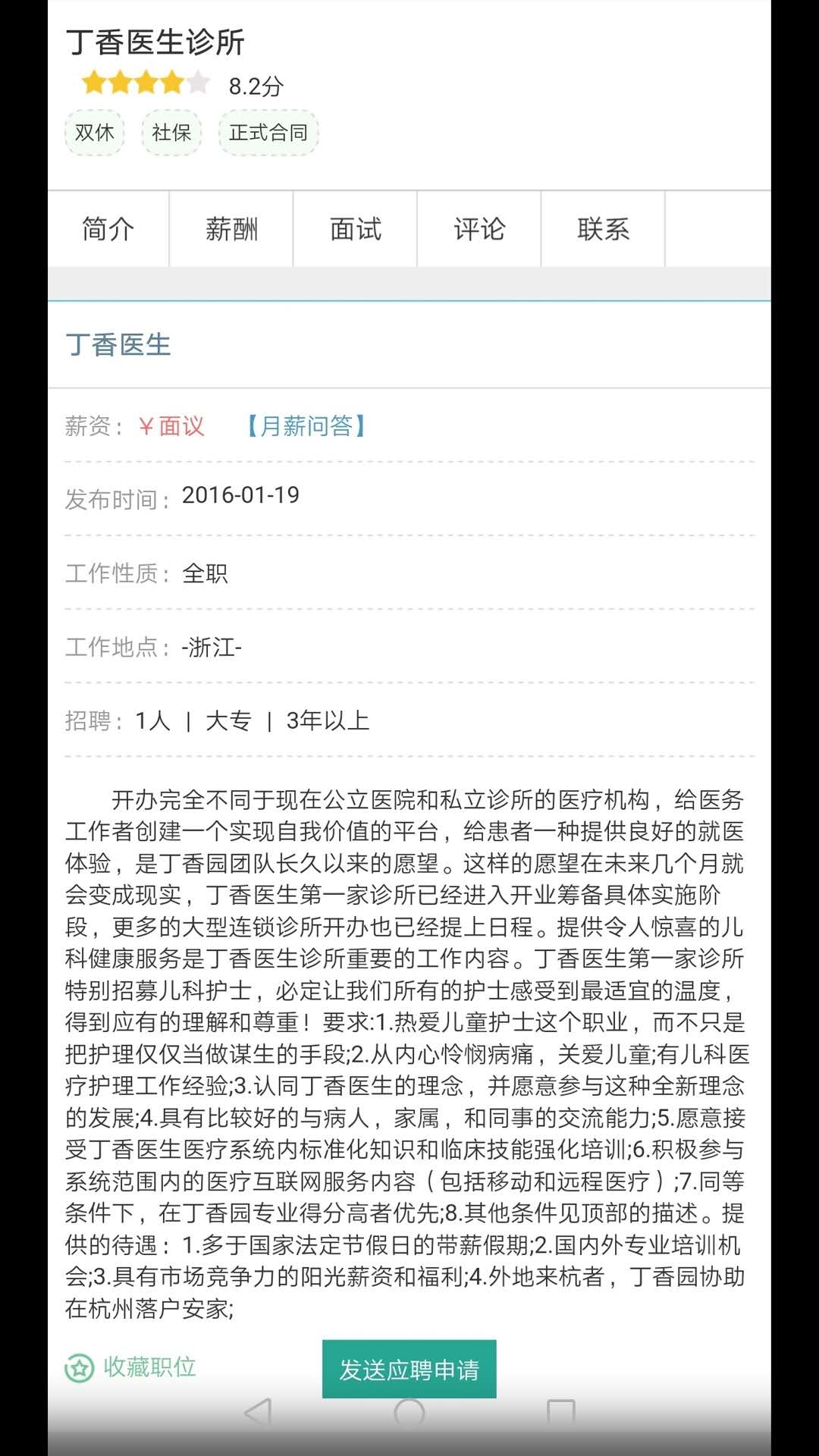Open the 月薪问答 link
Image resolution: width=819 pixels, height=1456 pixels.
tap(305, 426)
